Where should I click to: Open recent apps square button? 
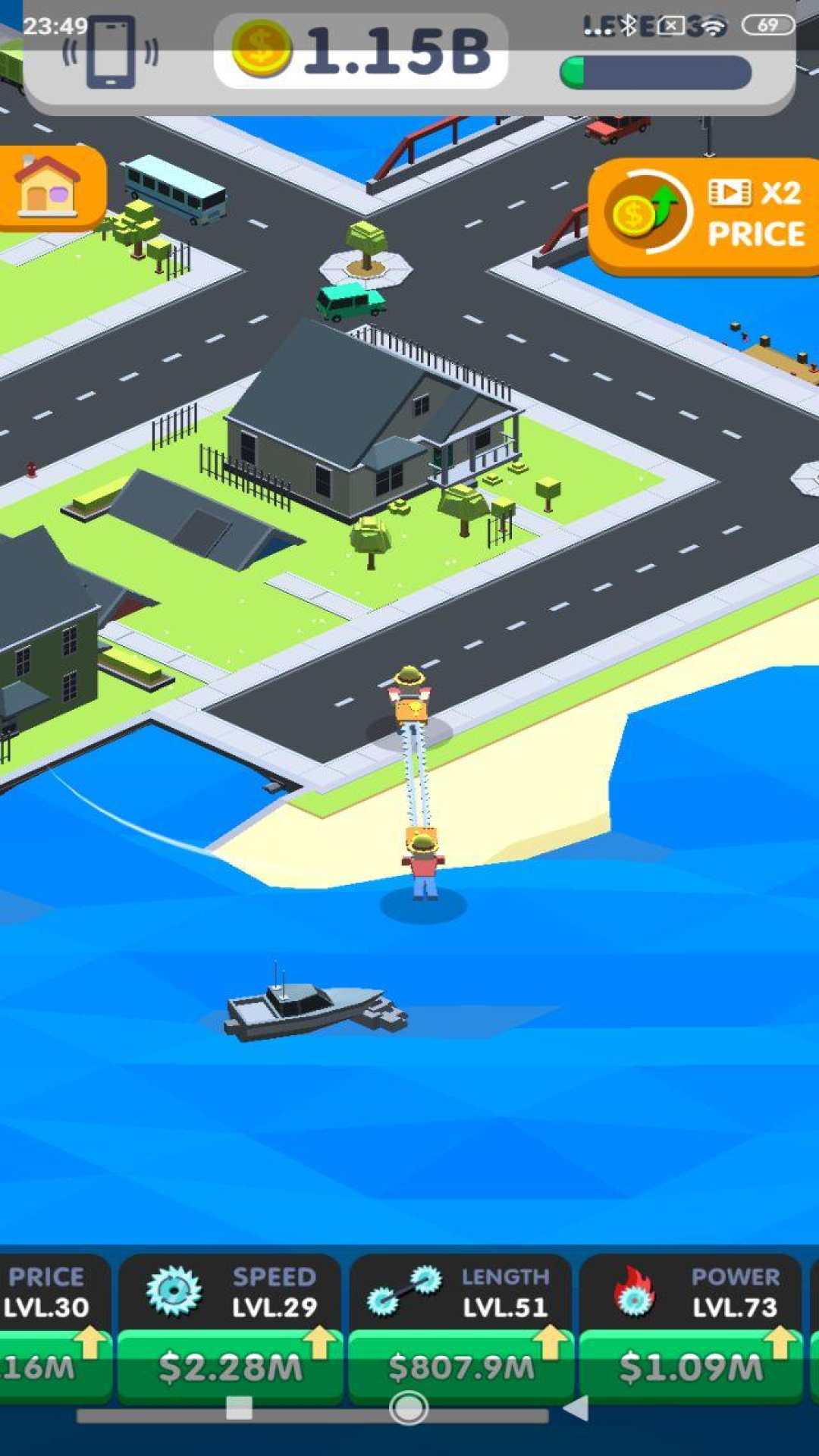(x=239, y=1409)
